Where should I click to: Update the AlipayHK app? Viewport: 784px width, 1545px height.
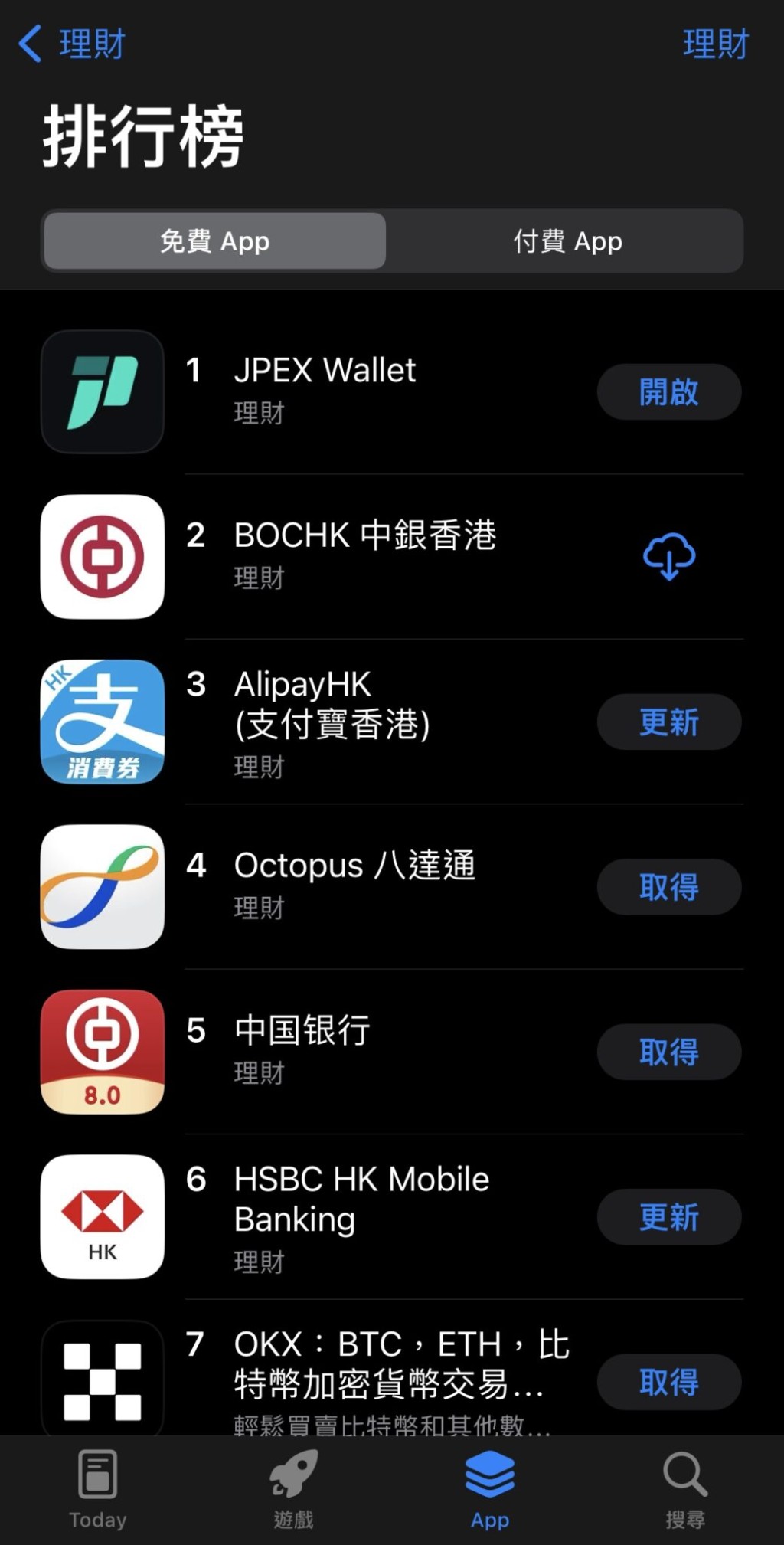point(669,722)
